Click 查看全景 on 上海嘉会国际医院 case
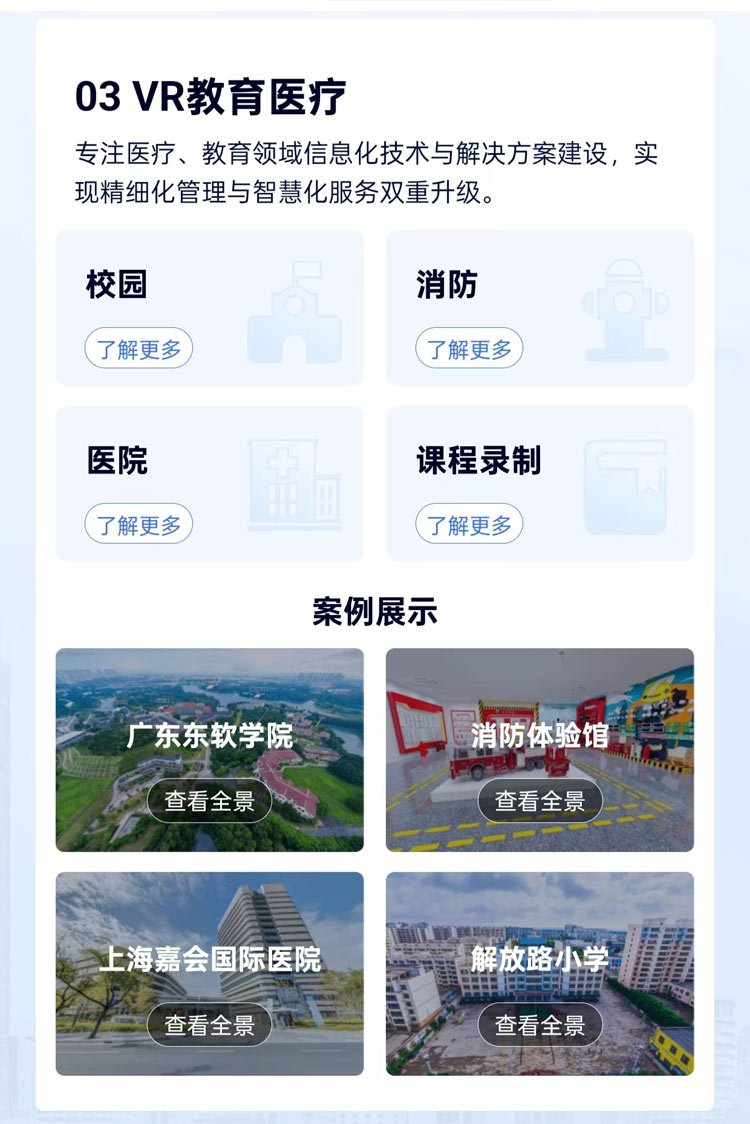Image resolution: width=750 pixels, height=1124 pixels. pyautogui.click(x=209, y=1024)
